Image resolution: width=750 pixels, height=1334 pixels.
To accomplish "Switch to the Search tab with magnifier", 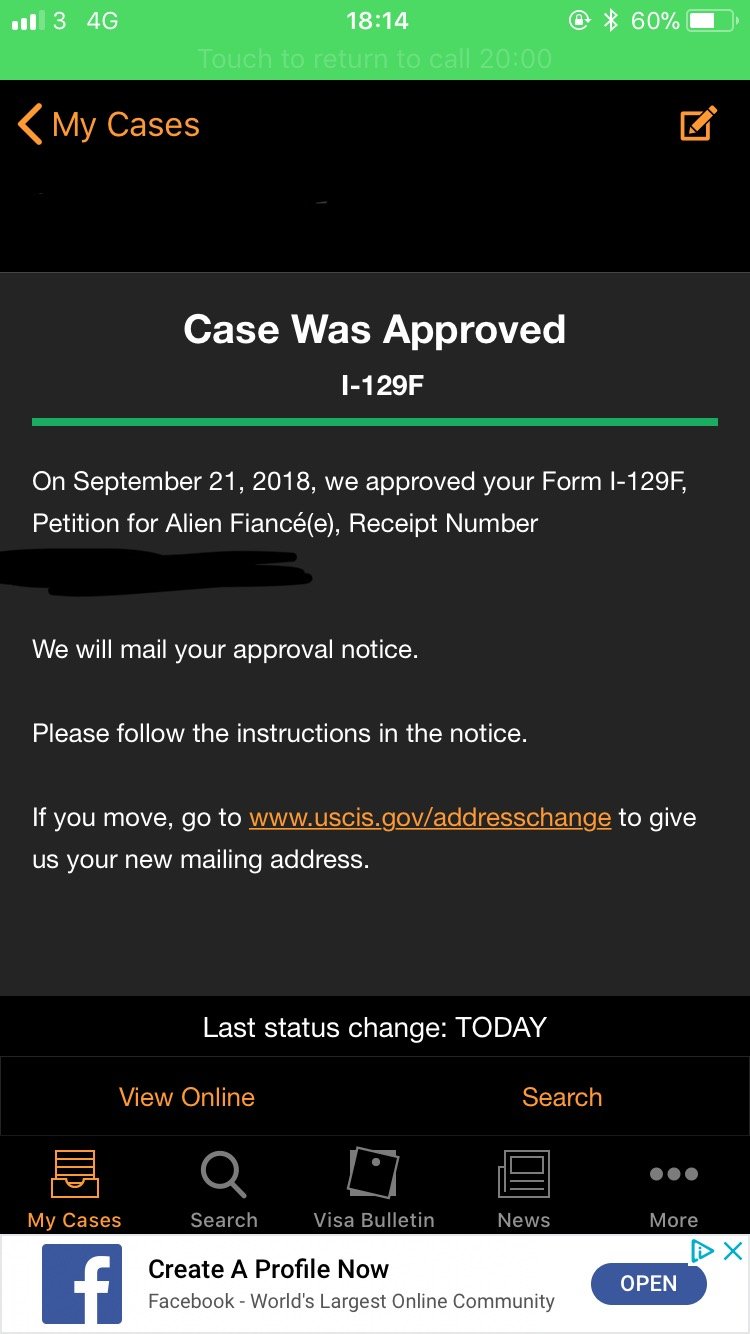I will pyautogui.click(x=224, y=1188).
